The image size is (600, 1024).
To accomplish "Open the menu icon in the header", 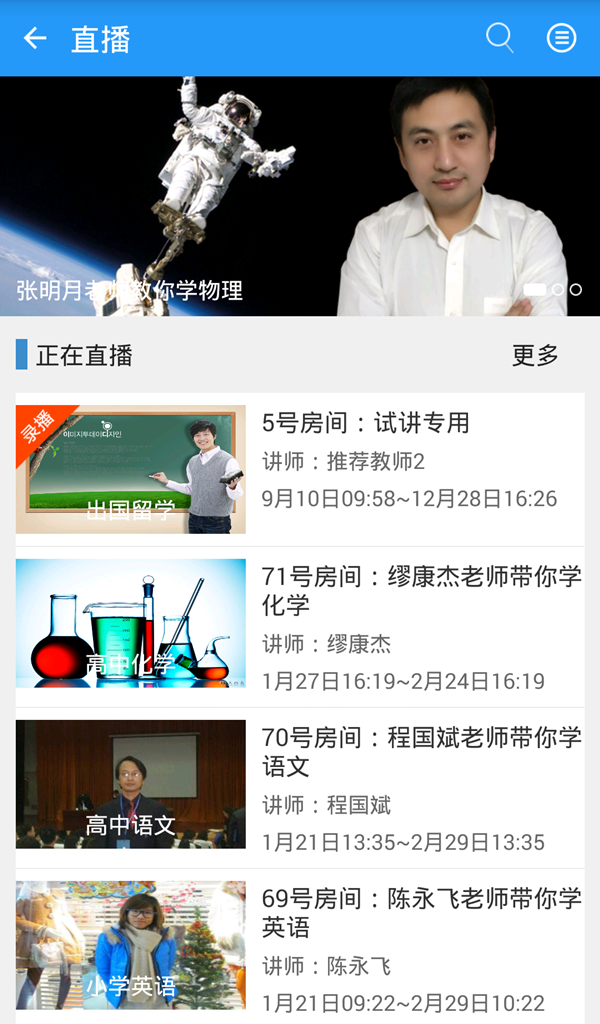I will (x=561, y=39).
